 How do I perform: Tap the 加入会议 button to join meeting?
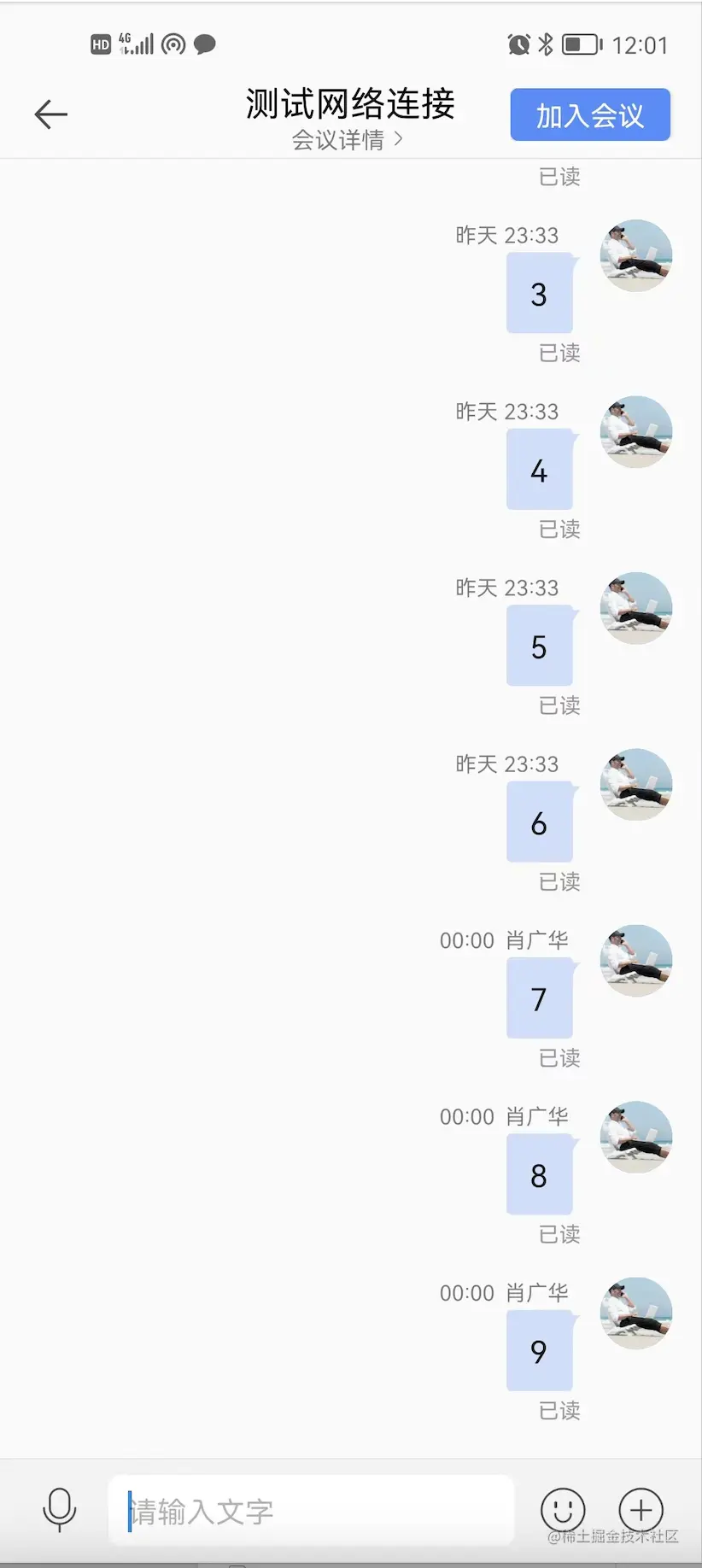(589, 114)
